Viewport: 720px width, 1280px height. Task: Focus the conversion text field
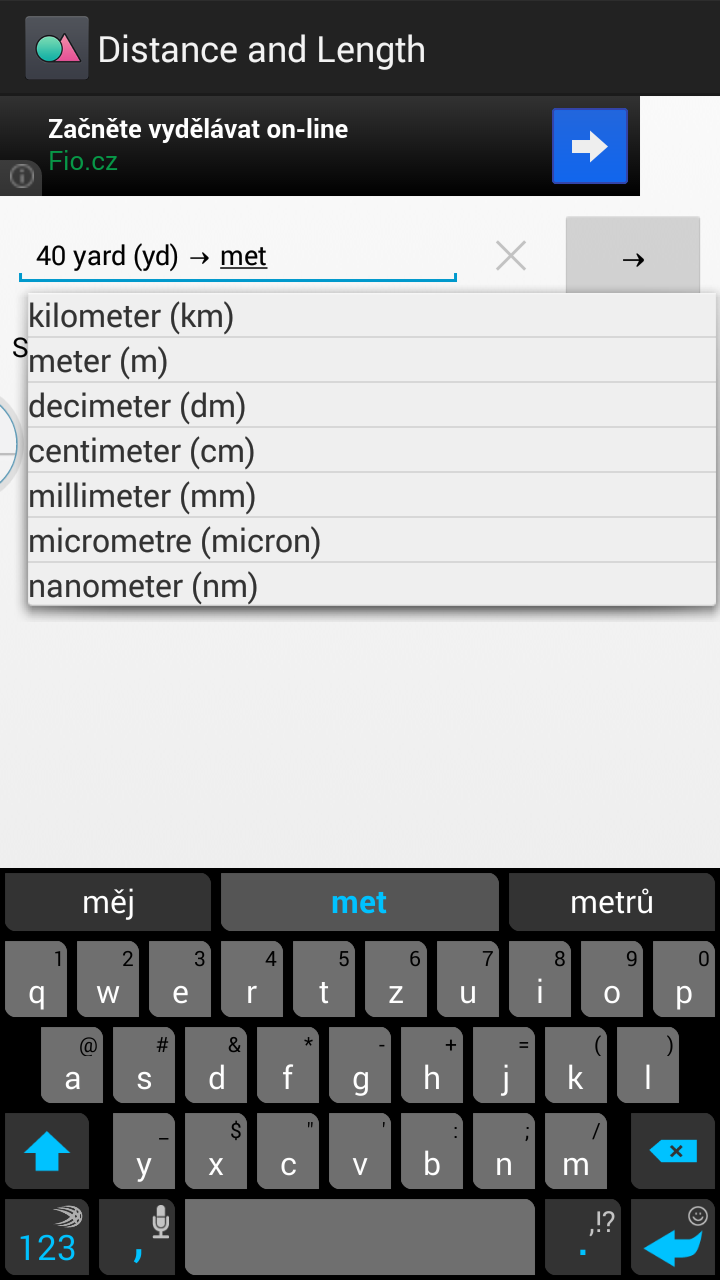(238, 257)
